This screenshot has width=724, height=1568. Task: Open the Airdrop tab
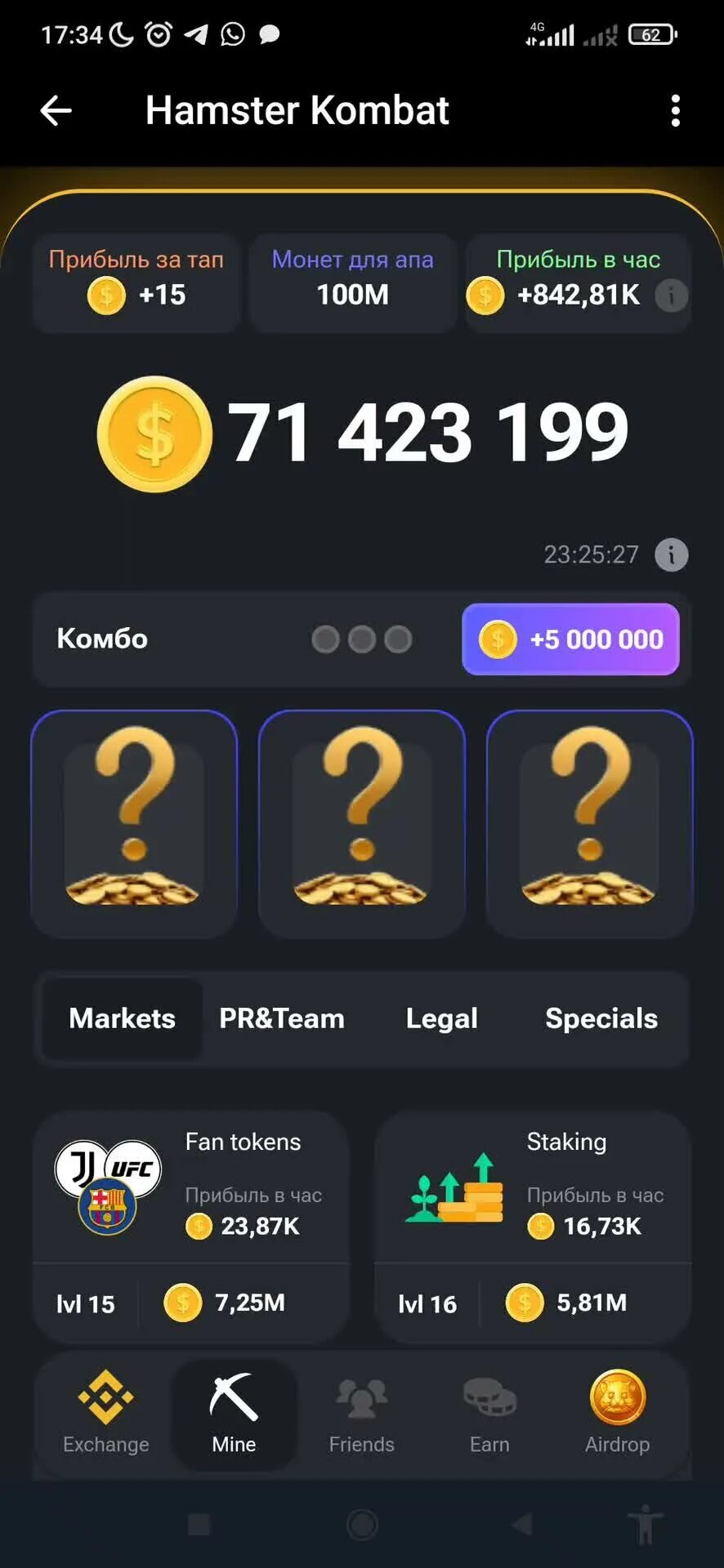[618, 1414]
